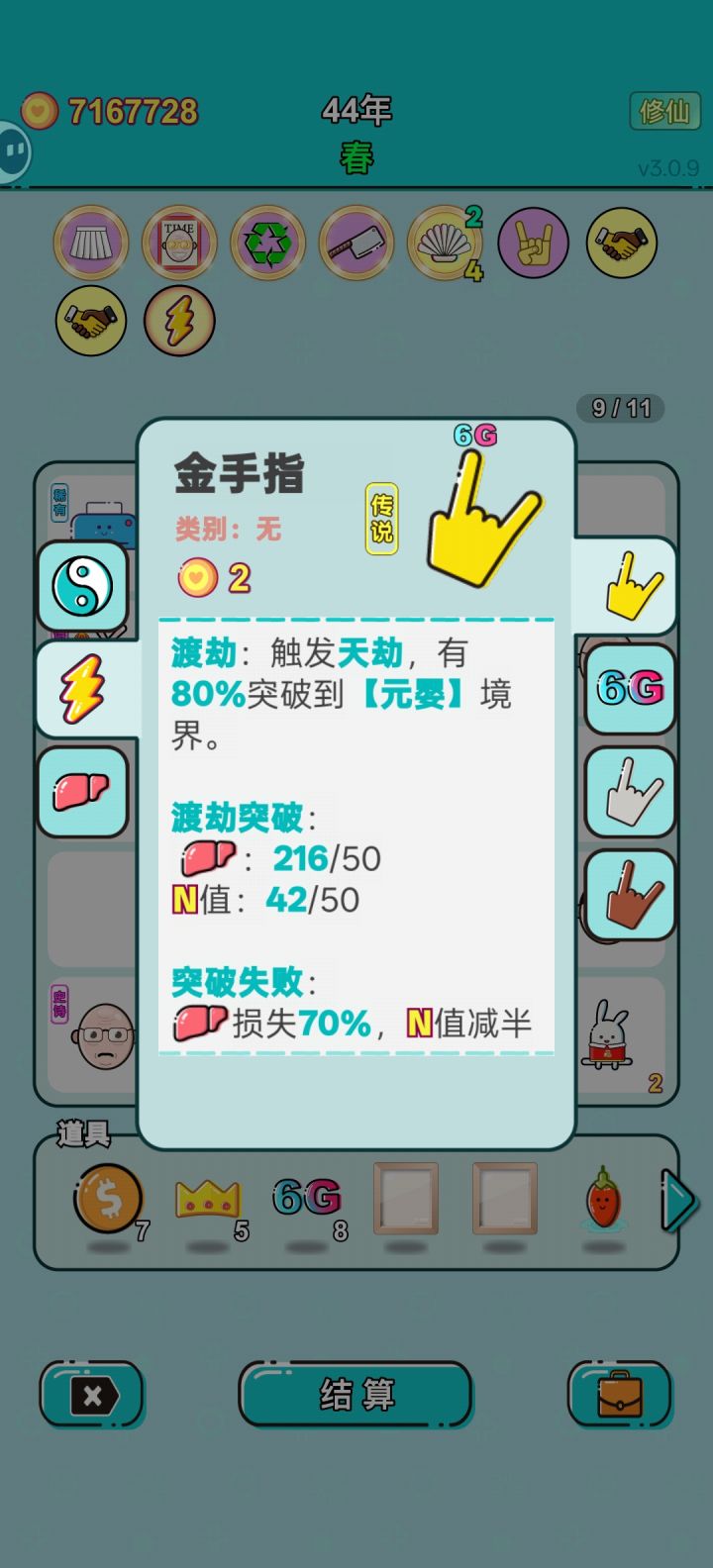
Task: Select the 6G tile on the right side
Action: [630, 690]
